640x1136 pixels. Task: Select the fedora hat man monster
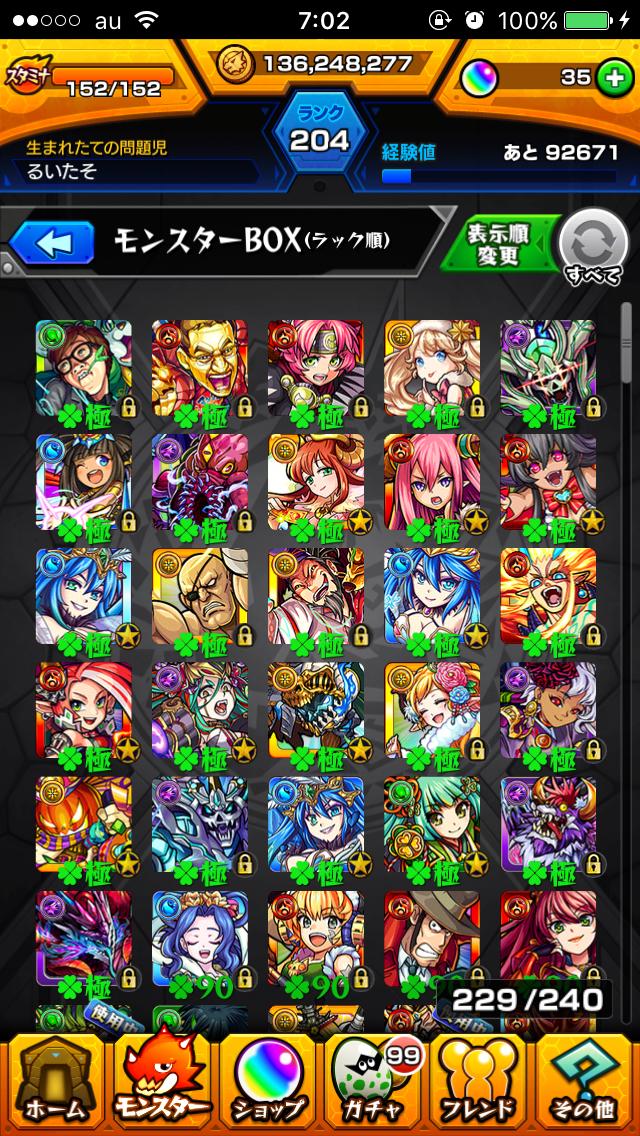(432, 938)
